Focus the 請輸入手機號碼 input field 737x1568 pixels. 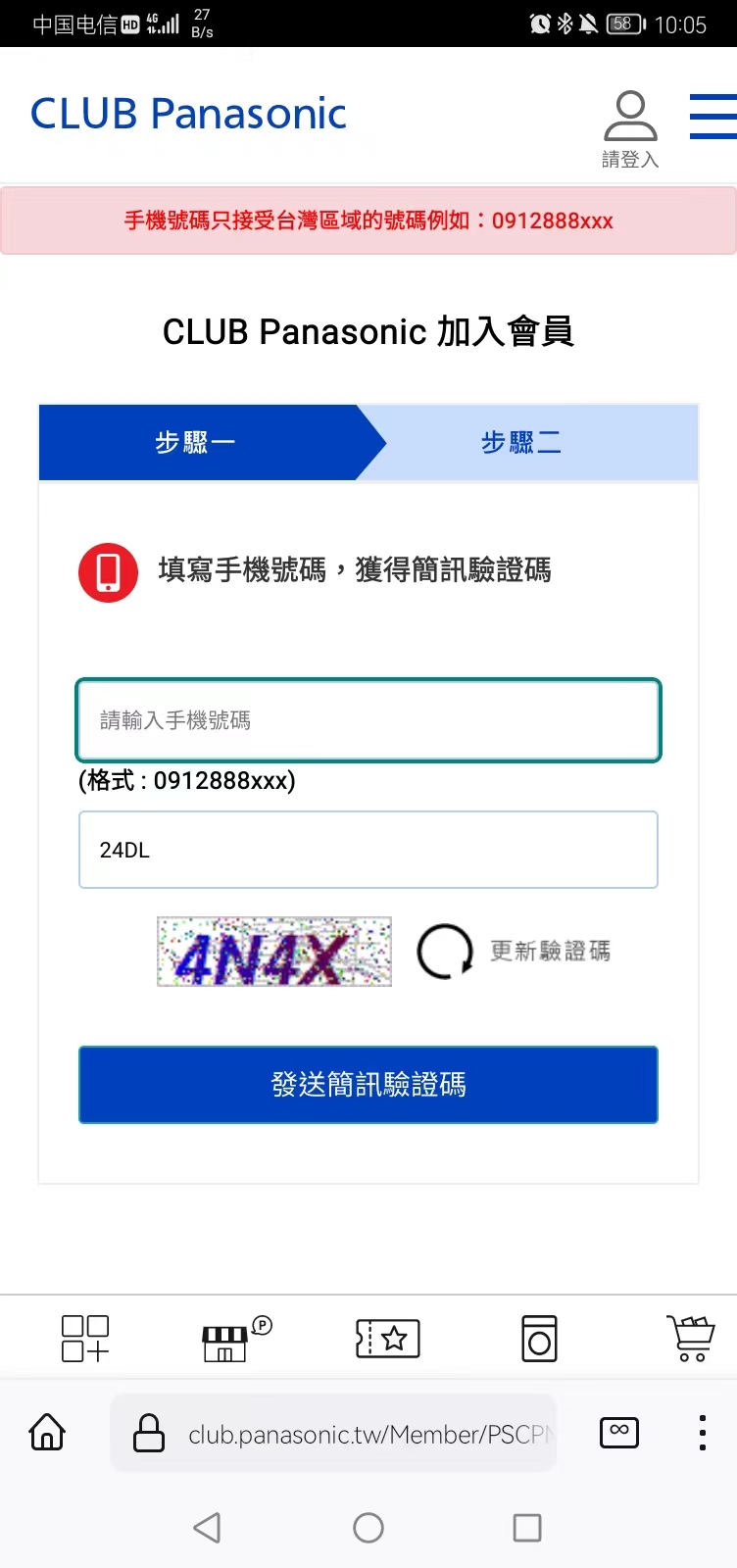(x=368, y=720)
